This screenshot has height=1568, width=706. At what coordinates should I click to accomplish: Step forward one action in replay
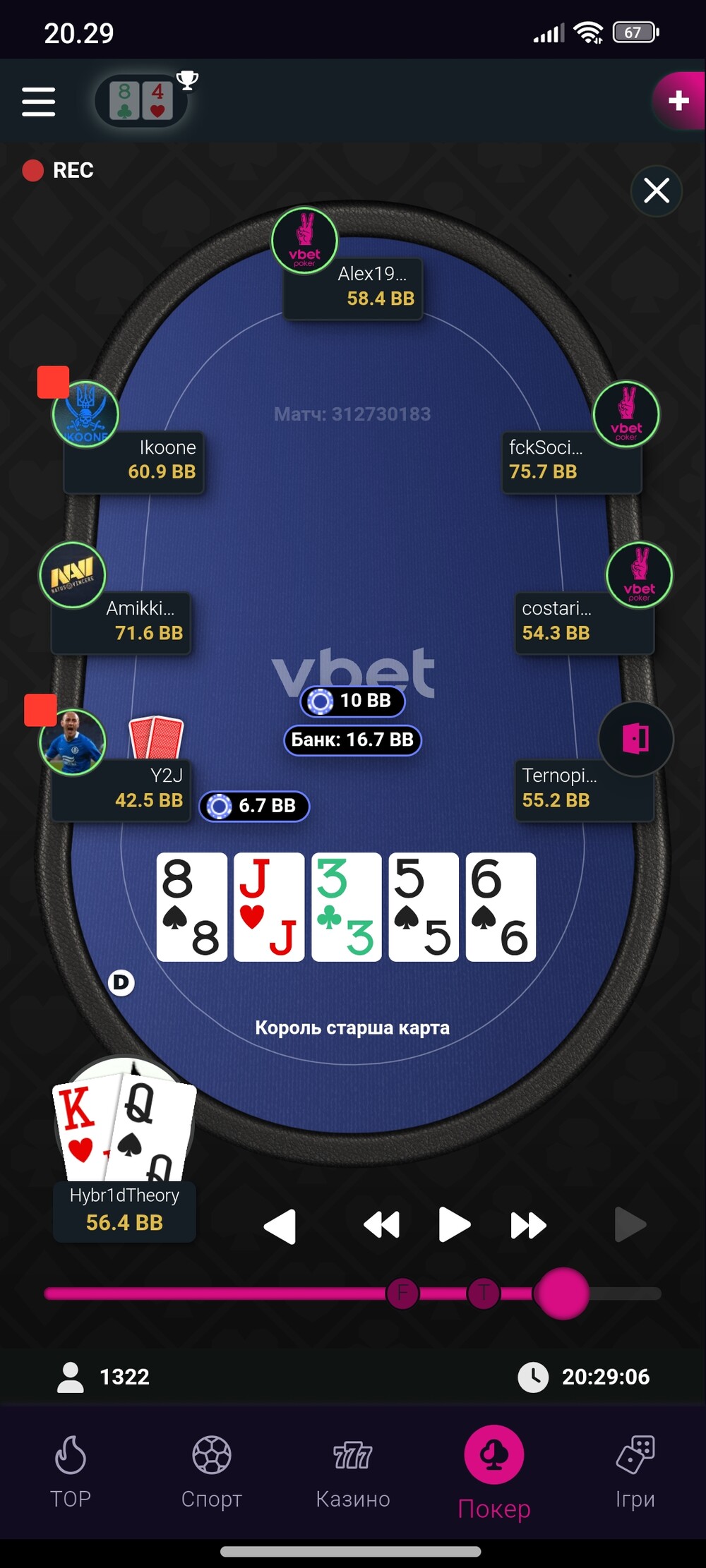coord(630,1225)
